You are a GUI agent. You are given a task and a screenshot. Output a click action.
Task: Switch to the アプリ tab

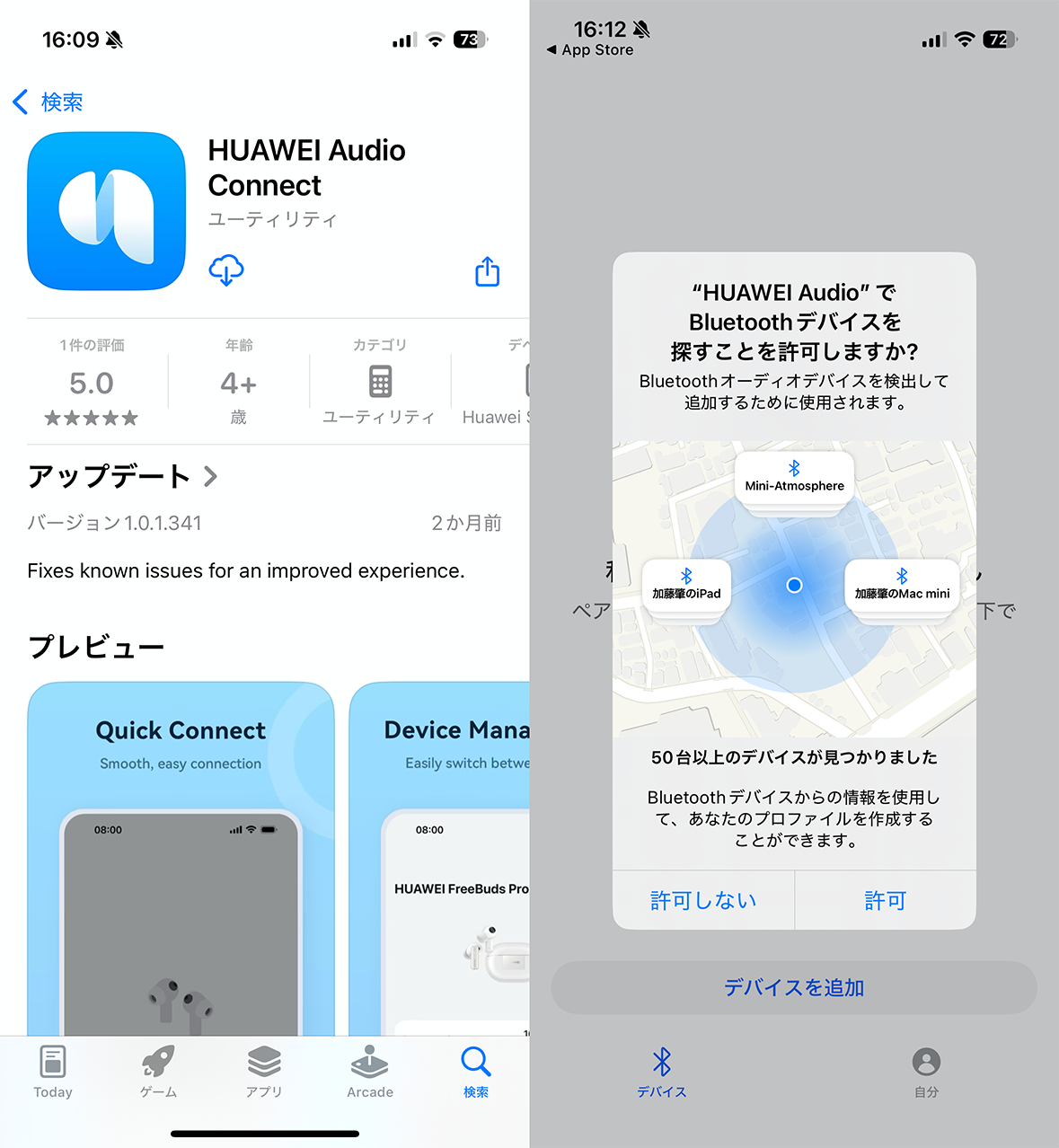264,1073
